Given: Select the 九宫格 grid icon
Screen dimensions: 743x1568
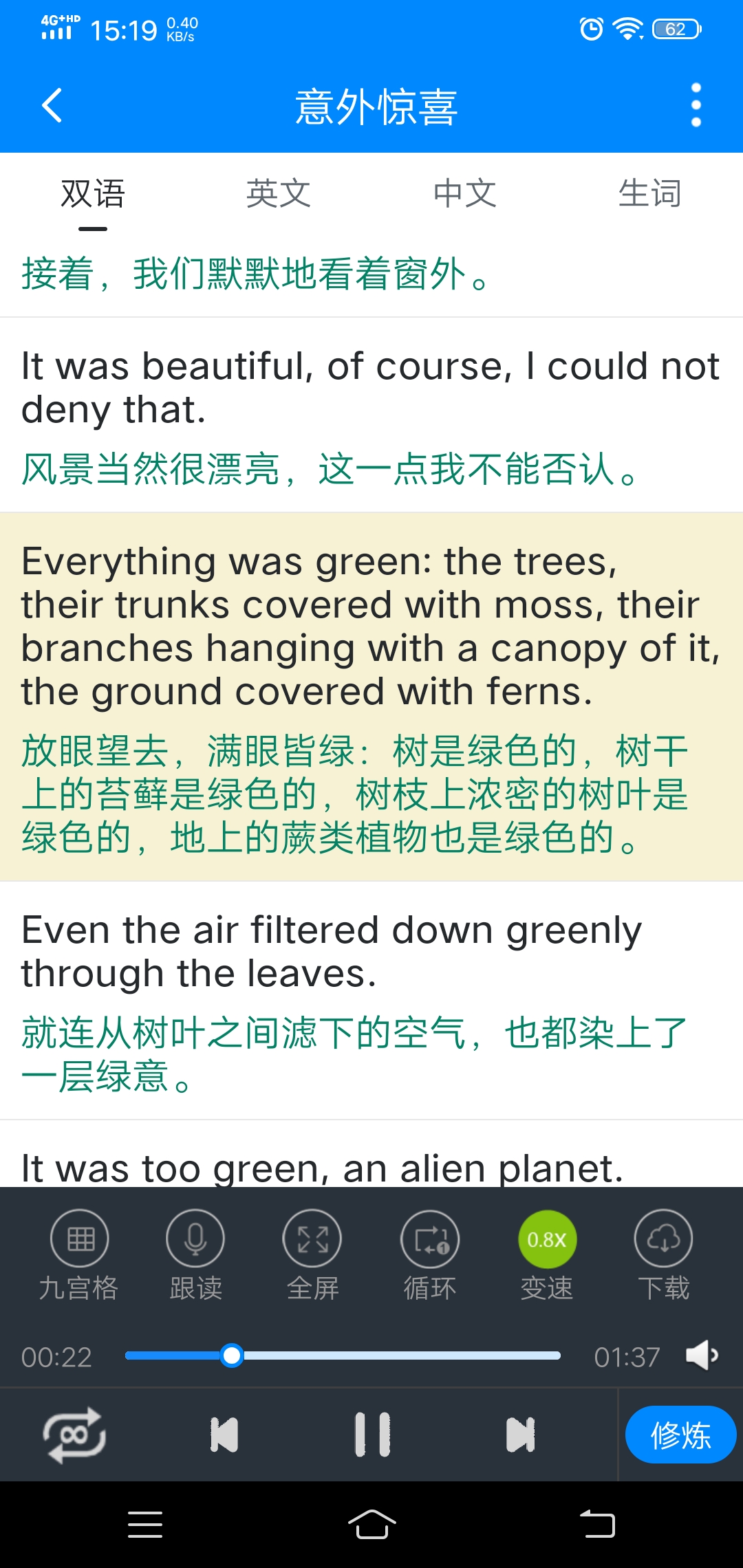Looking at the screenshot, I should click(78, 1238).
